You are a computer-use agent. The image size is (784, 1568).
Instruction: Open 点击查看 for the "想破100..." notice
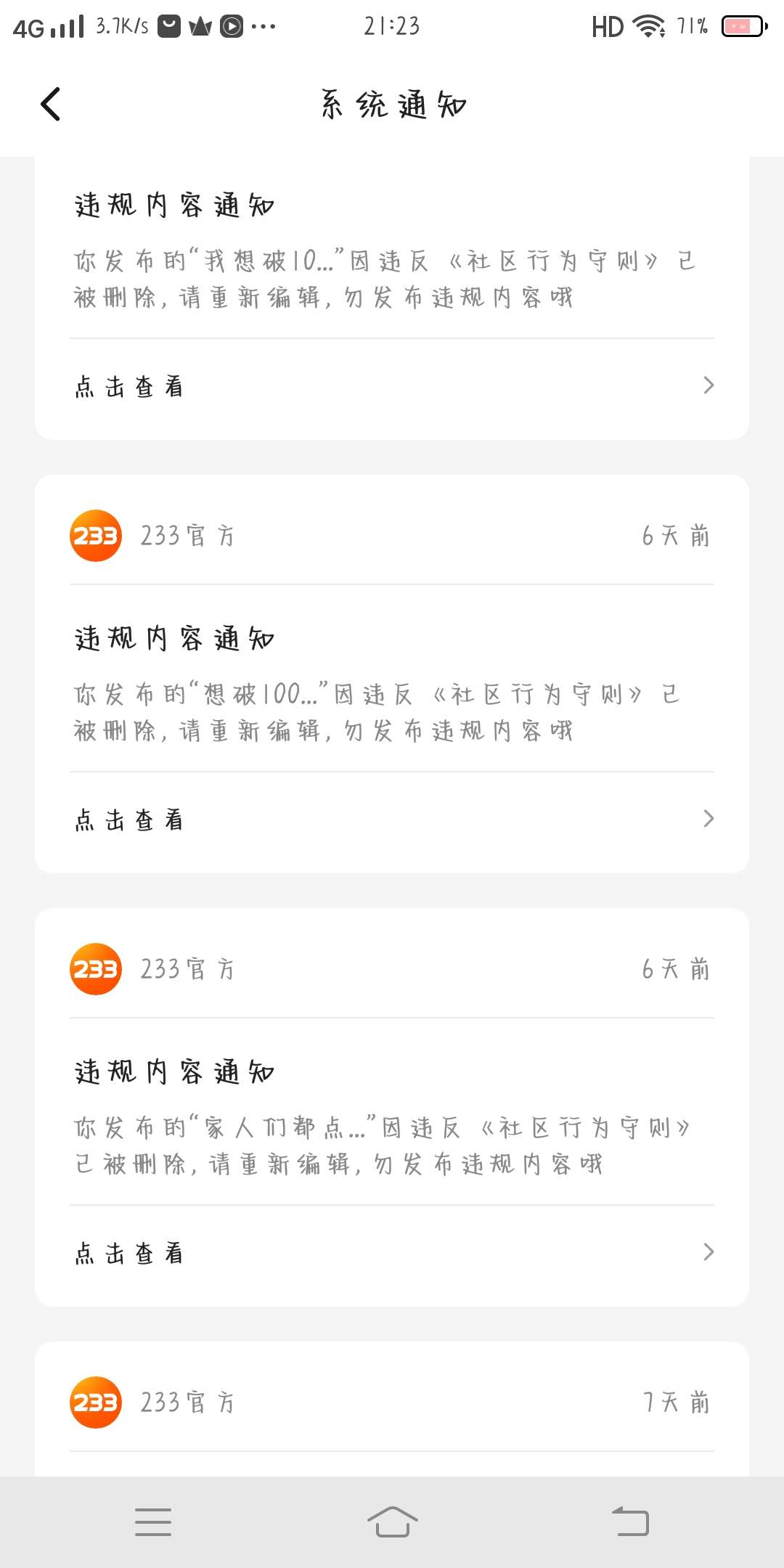pos(392,820)
